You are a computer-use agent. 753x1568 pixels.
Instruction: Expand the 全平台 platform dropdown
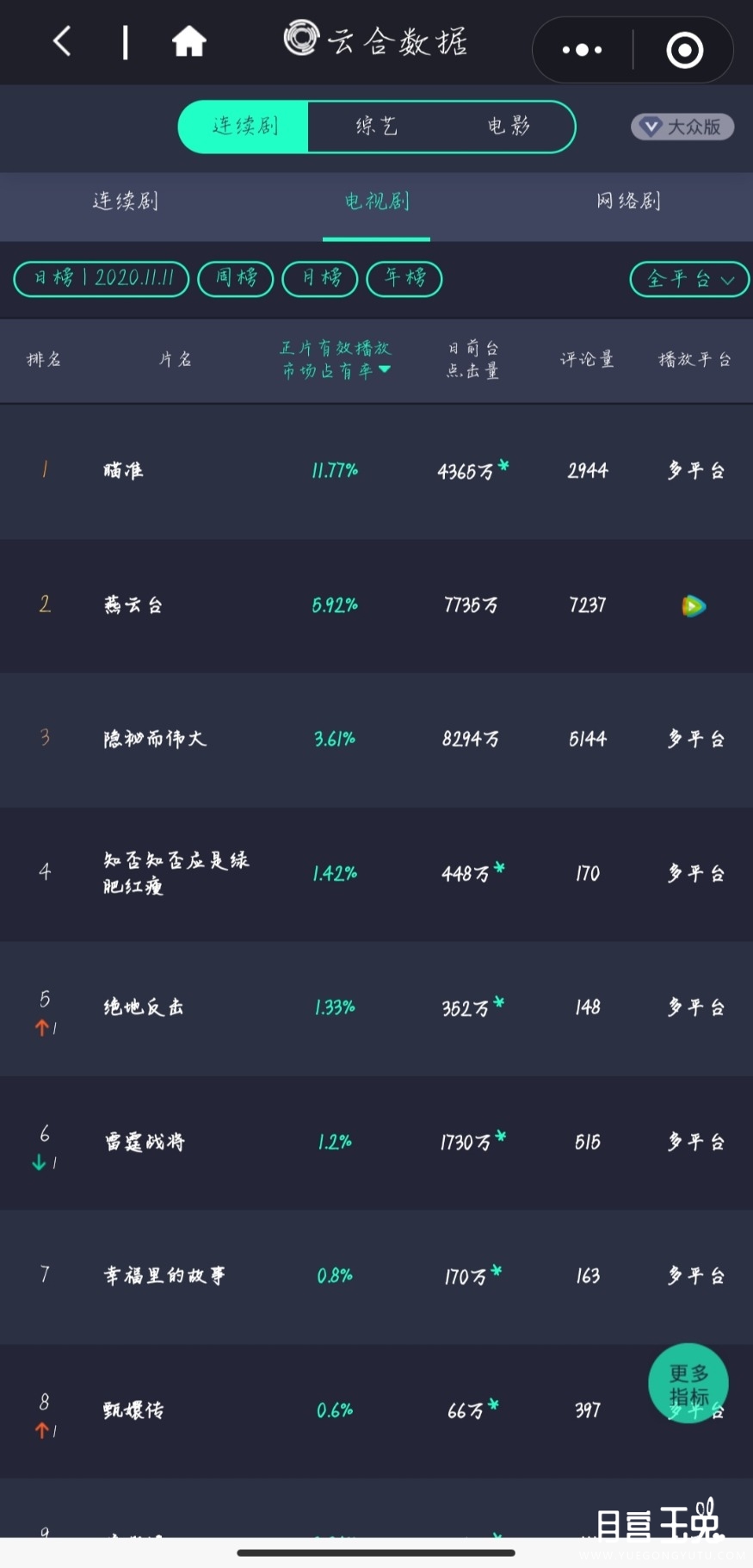[689, 279]
